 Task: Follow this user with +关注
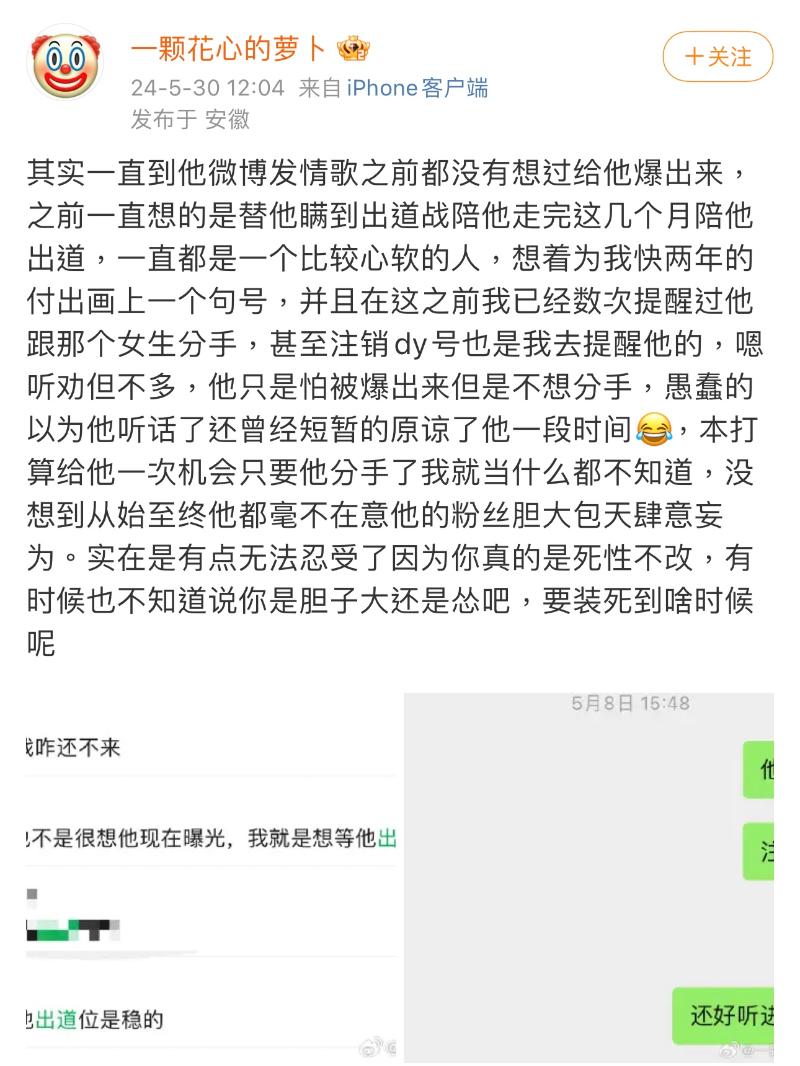tap(718, 57)
